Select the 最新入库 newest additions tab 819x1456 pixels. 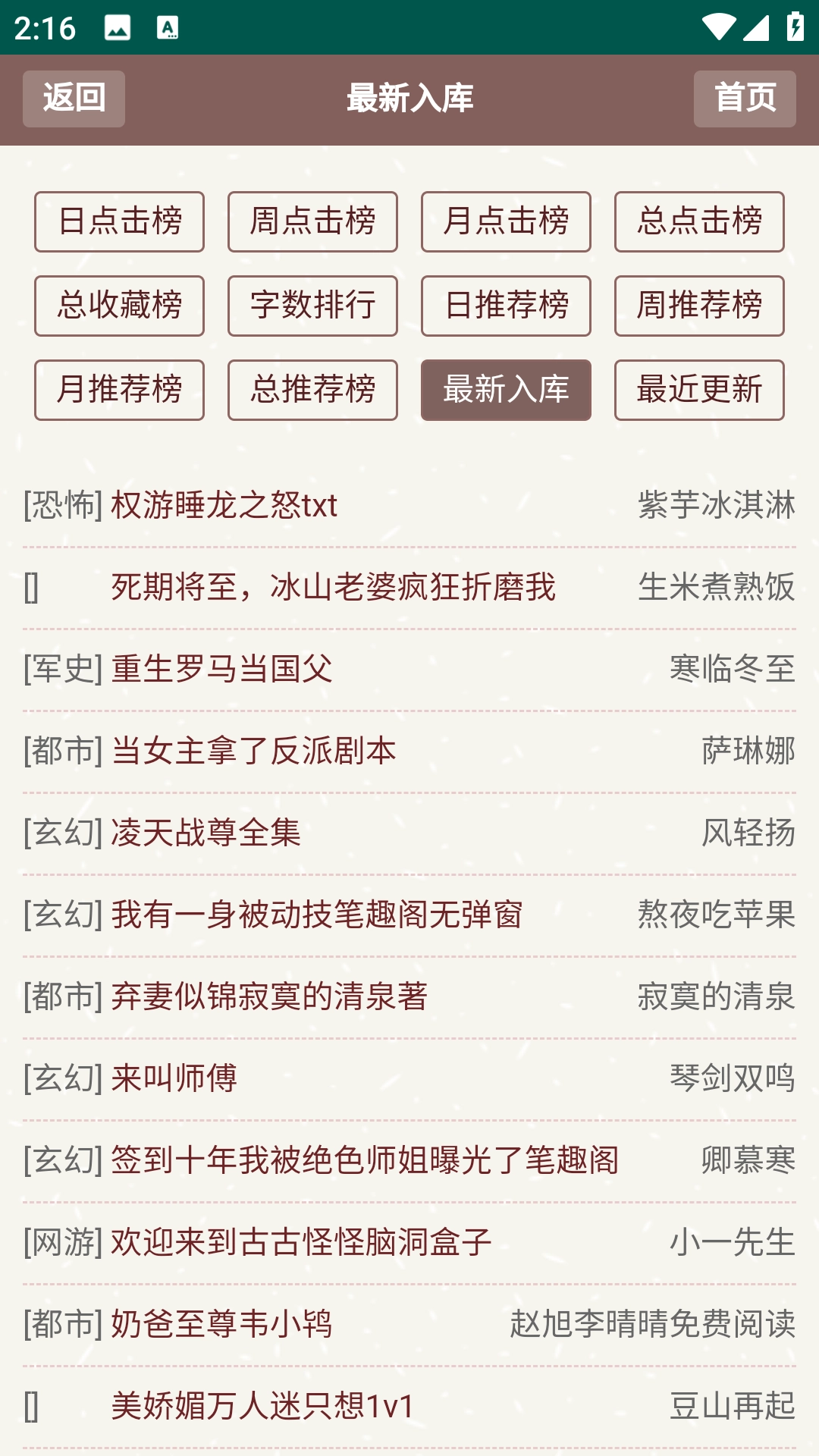(505, 390)
